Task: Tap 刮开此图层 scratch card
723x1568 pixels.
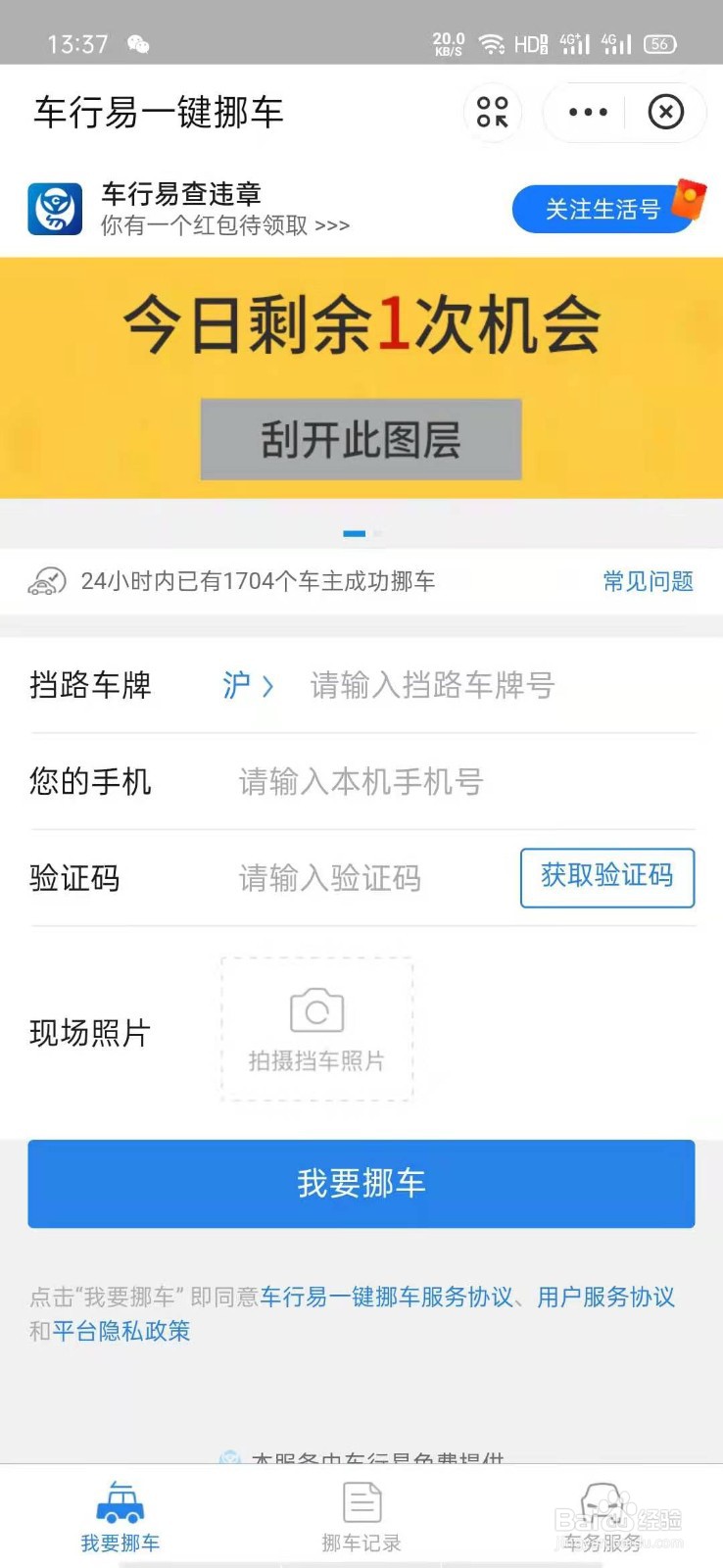Action: 361,439
